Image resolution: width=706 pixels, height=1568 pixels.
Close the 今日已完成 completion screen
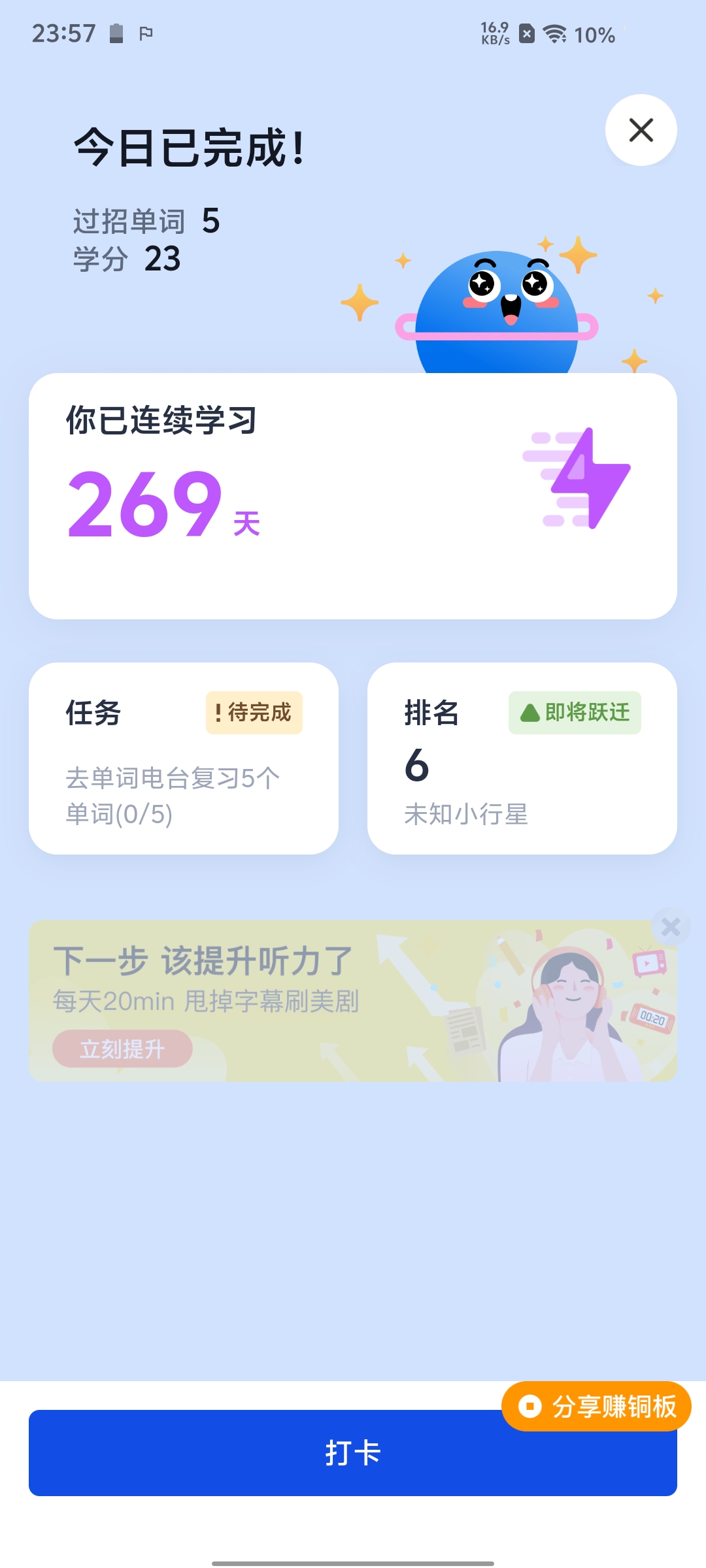click(x=641, y=130)
